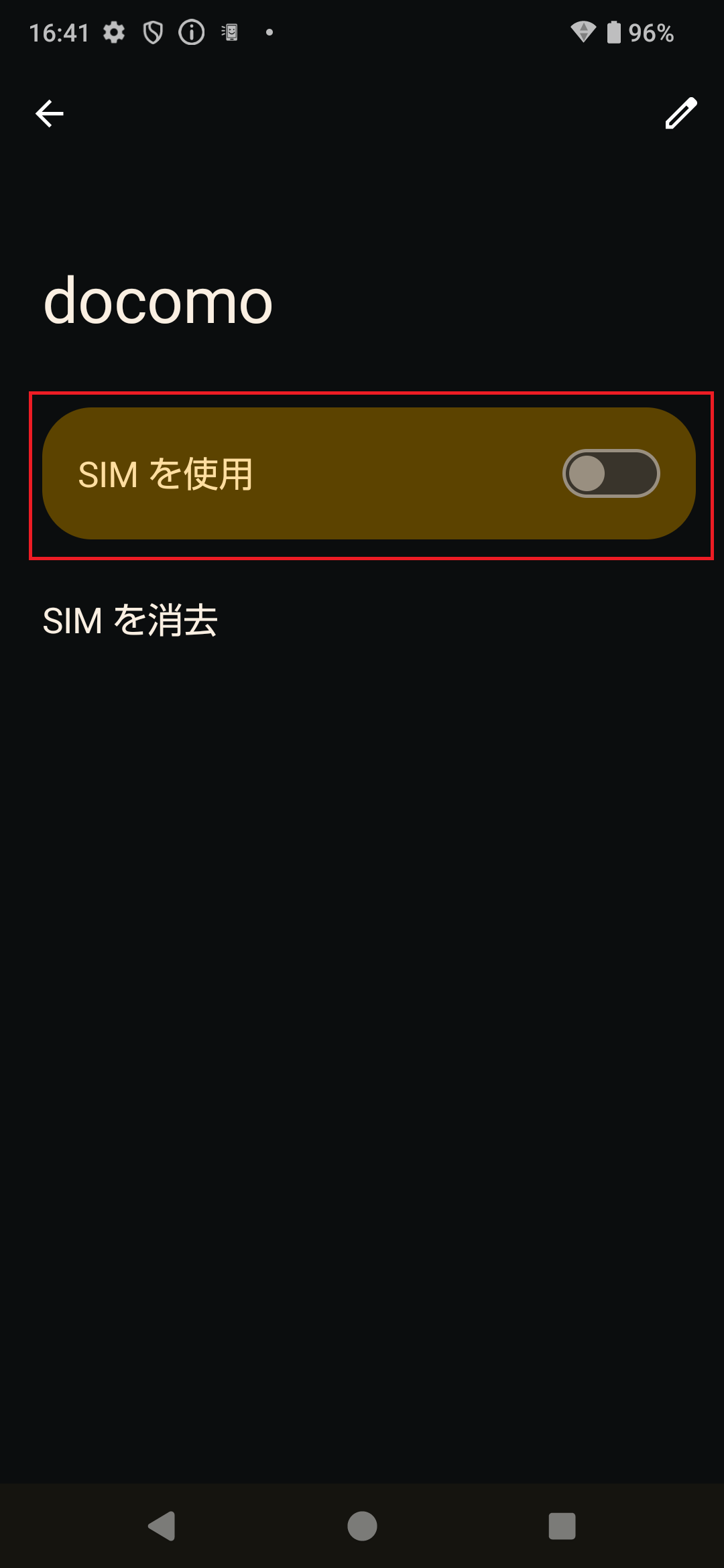Tap the battery icon showing 96%
724x1568 pixels.
613,31
